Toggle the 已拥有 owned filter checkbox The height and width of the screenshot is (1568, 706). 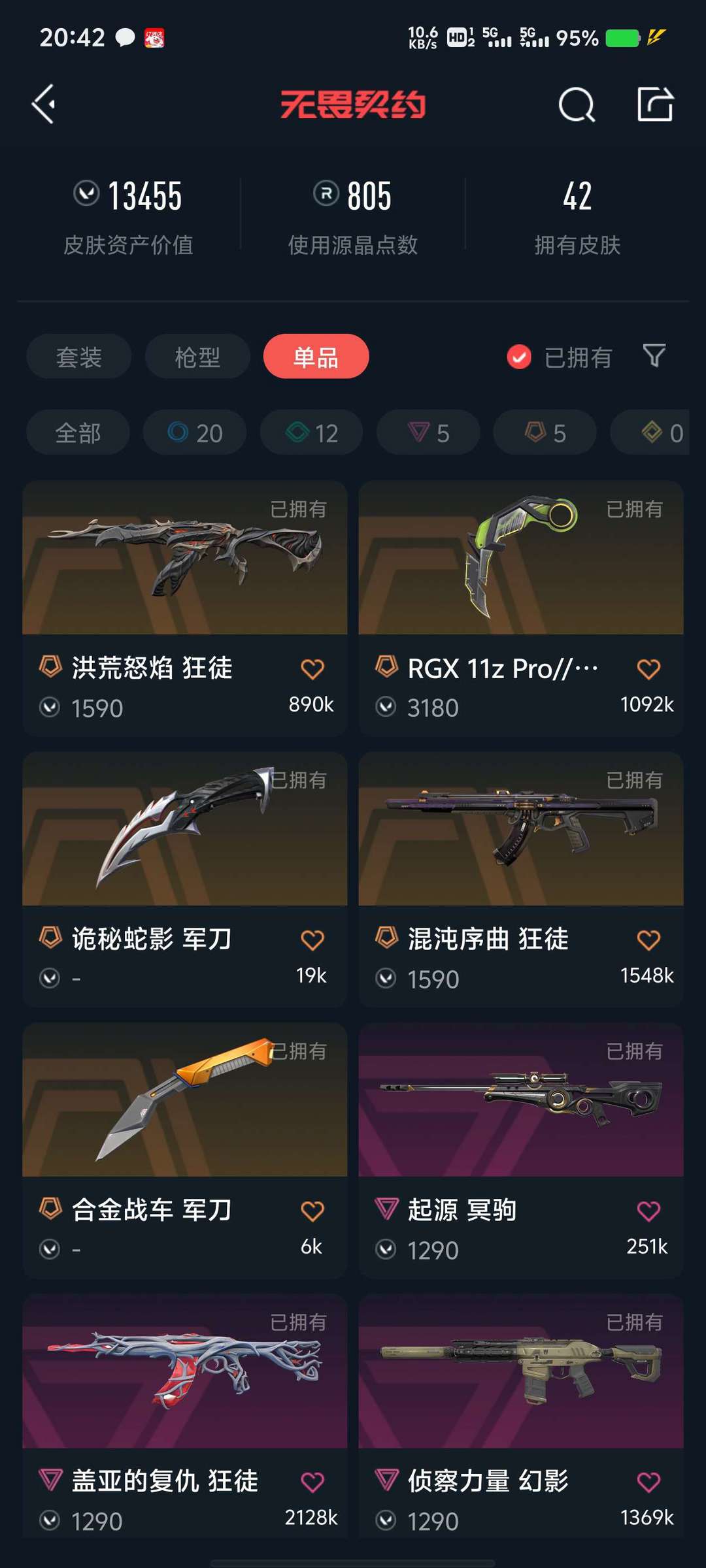coord(519,357)
